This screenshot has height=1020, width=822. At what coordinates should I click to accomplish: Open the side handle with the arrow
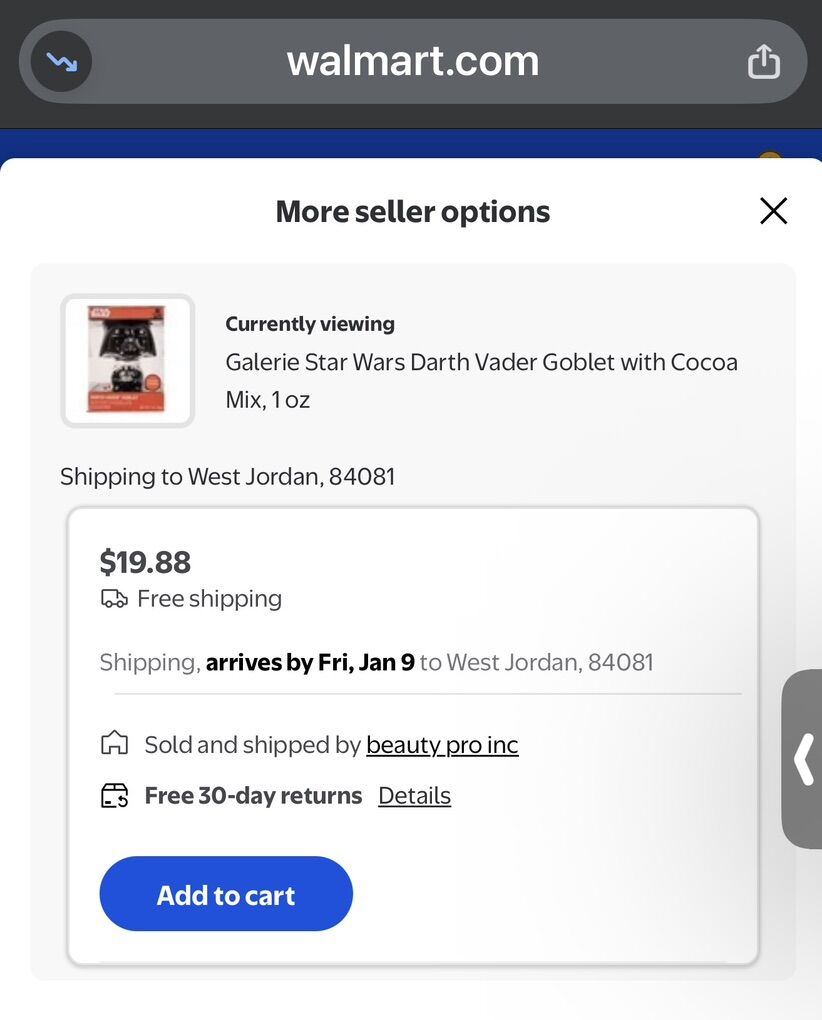[803, 760]
